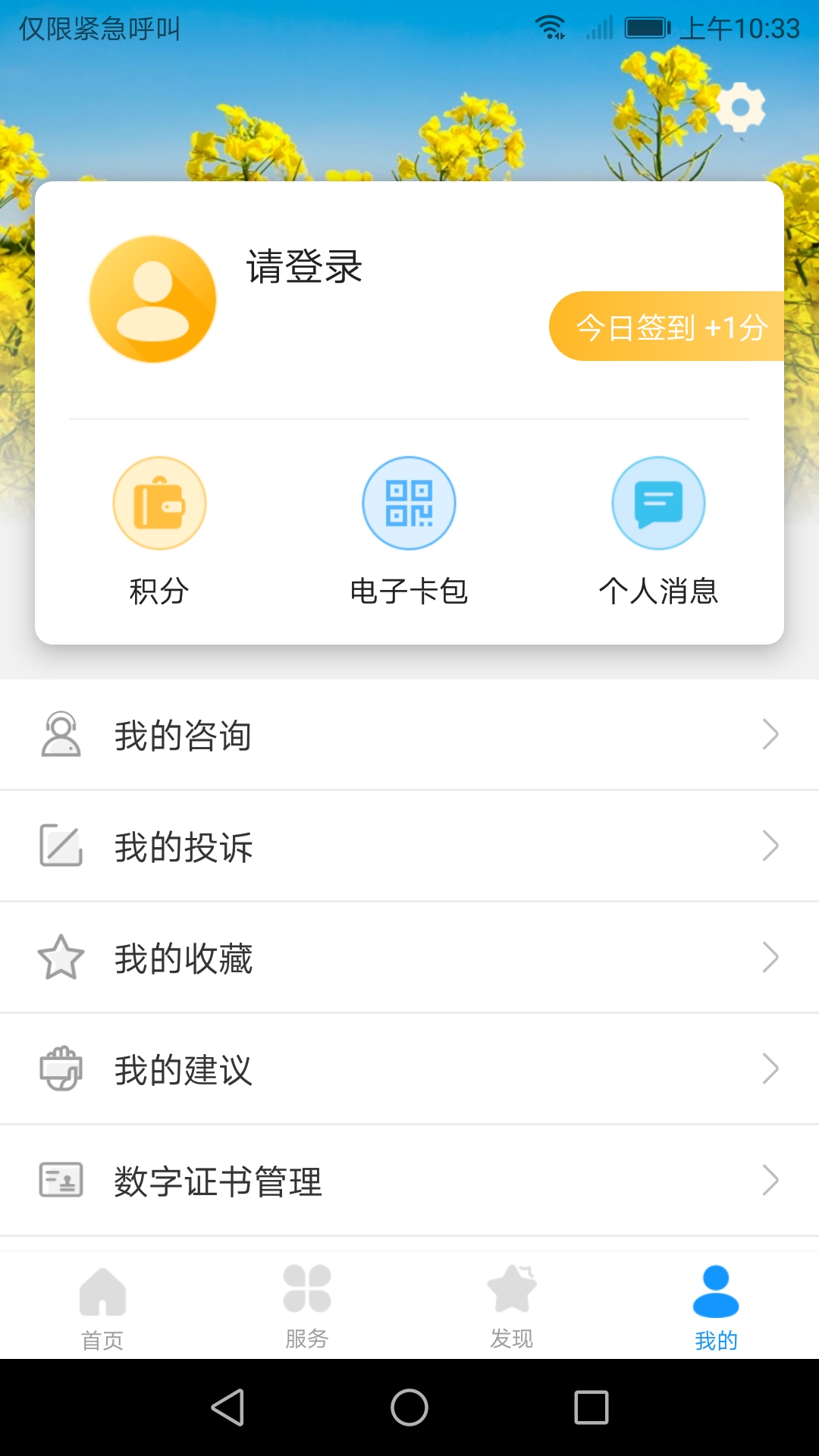The image size is (819, 1456).
Task: Tap the system back button
Action: pos(227,1407)
